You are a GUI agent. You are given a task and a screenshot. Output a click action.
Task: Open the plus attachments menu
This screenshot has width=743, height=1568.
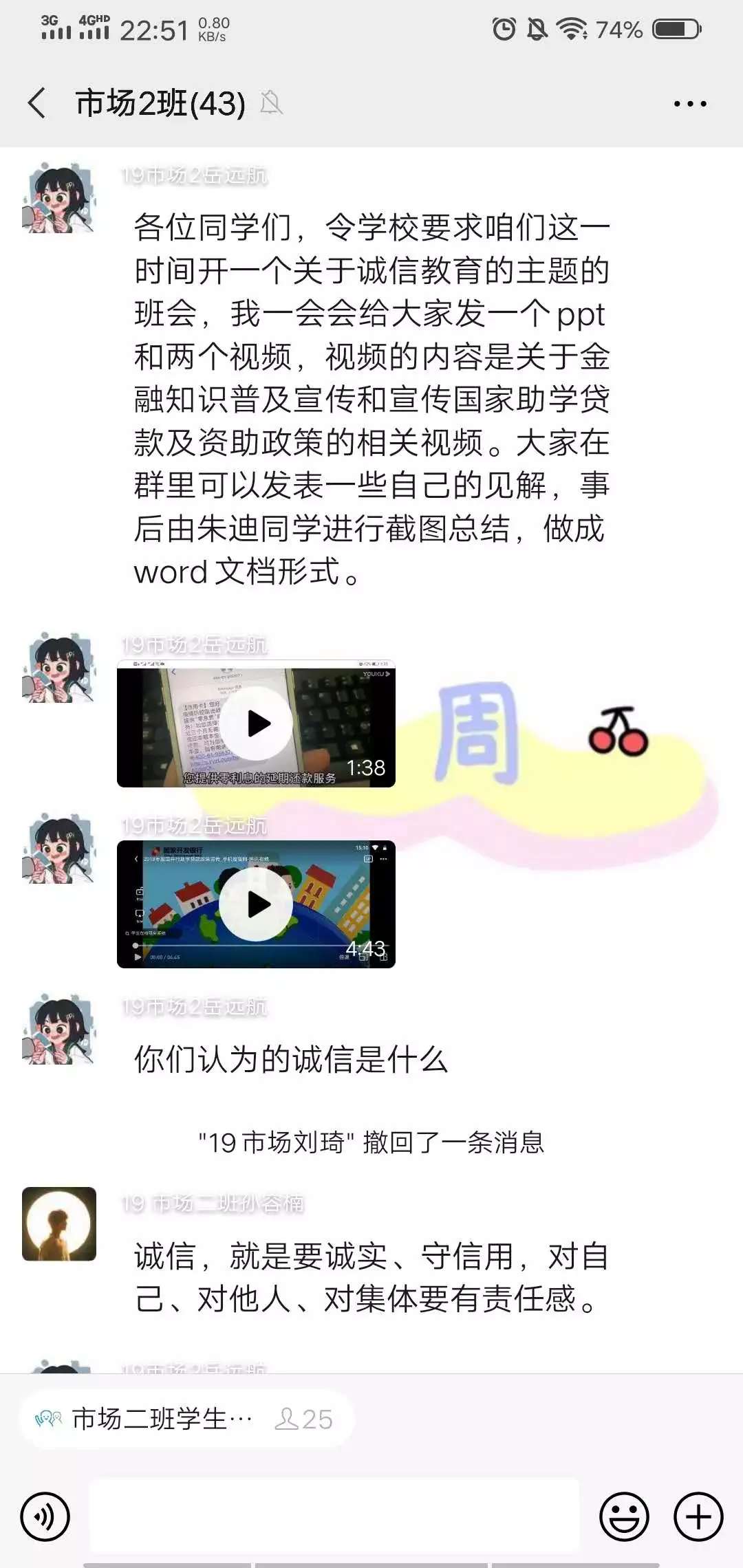(x=698, y=1516)
